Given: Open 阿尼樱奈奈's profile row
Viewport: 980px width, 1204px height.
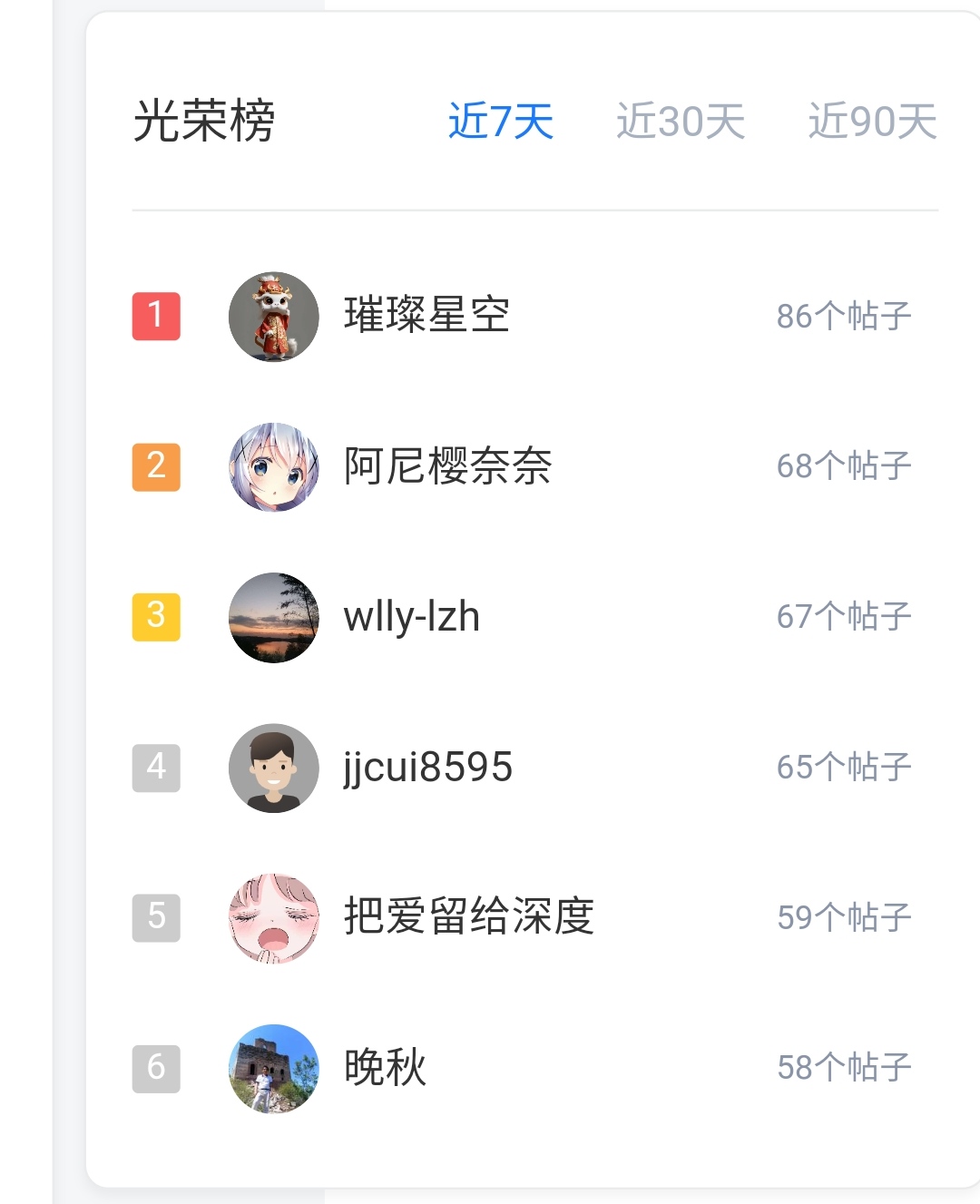Looking at the screenshot, I should 447,466.
